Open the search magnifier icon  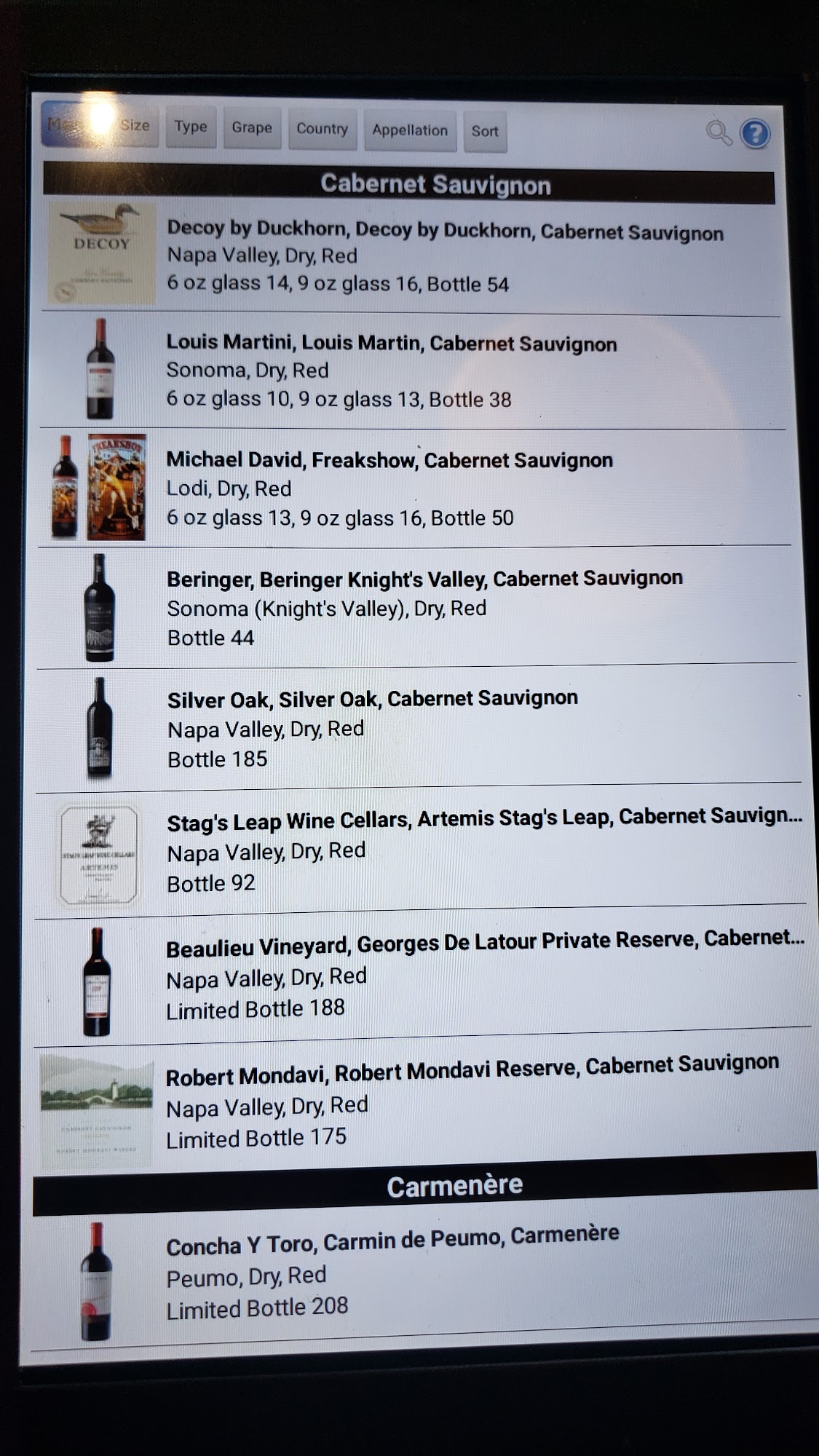[x=719, y=132]
